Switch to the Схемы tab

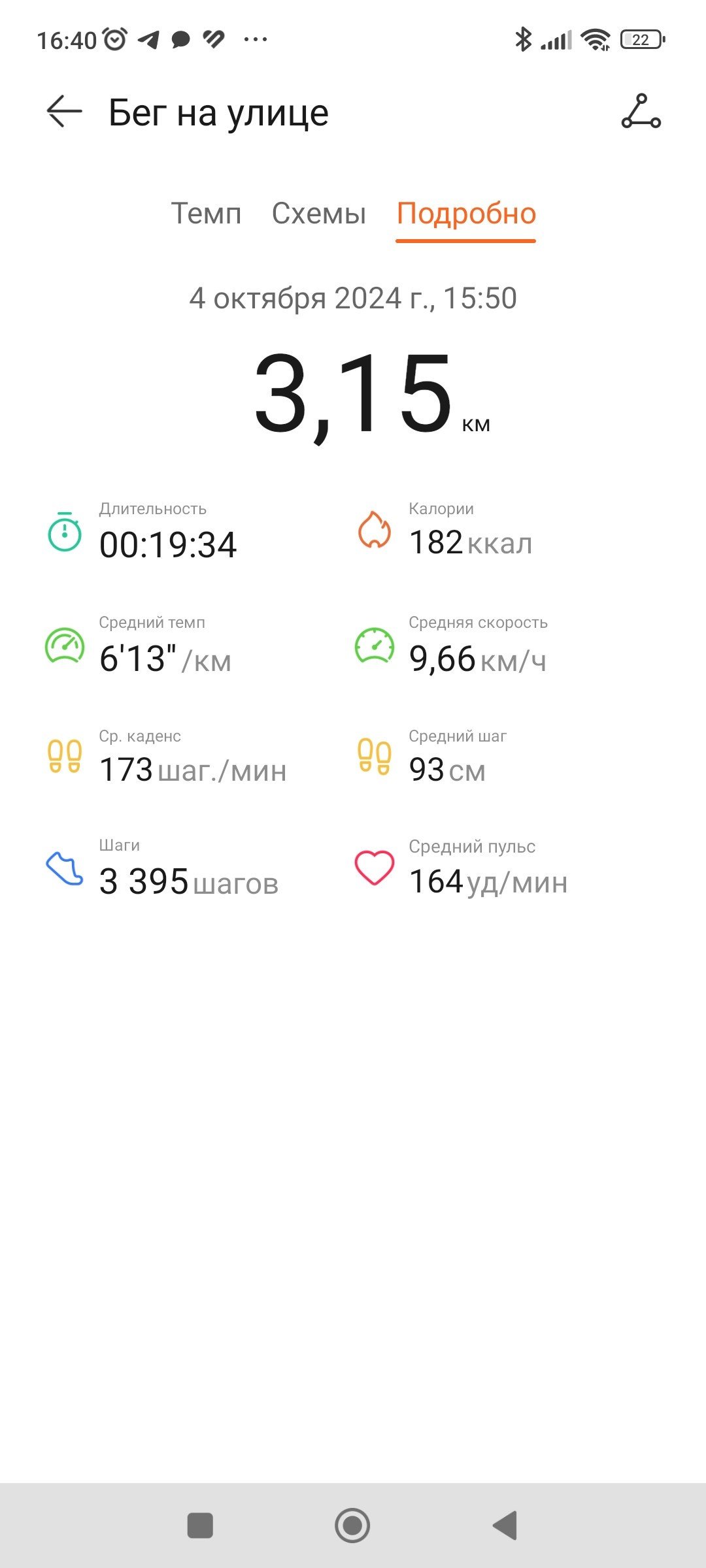coord(319,214)
